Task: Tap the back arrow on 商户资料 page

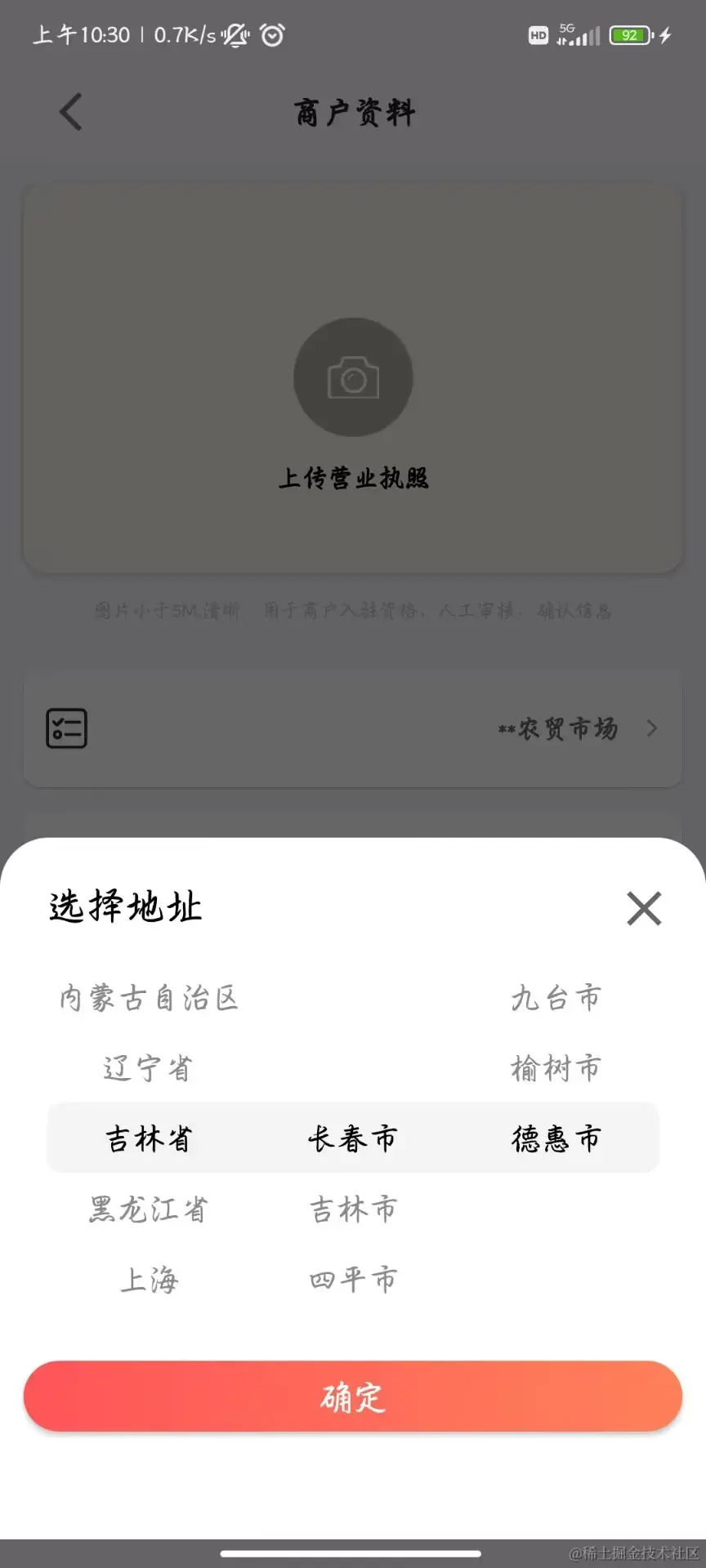Action: click(70, 112)
